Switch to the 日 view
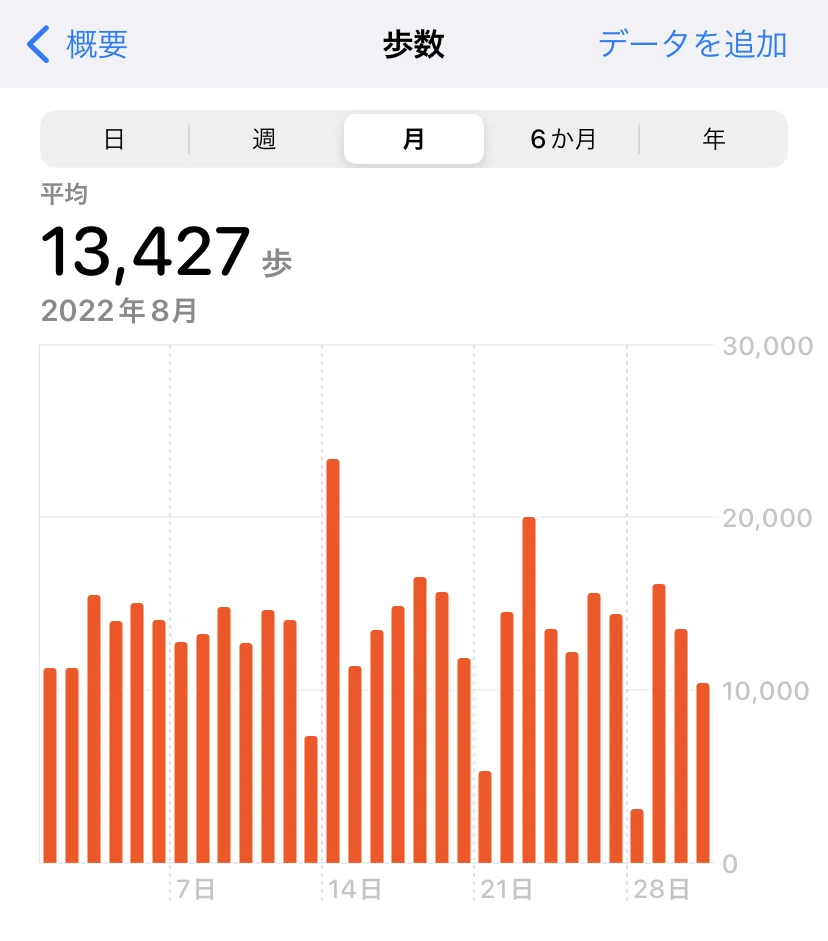The height and width of the screenshot is (941, 828). [115, 139]
